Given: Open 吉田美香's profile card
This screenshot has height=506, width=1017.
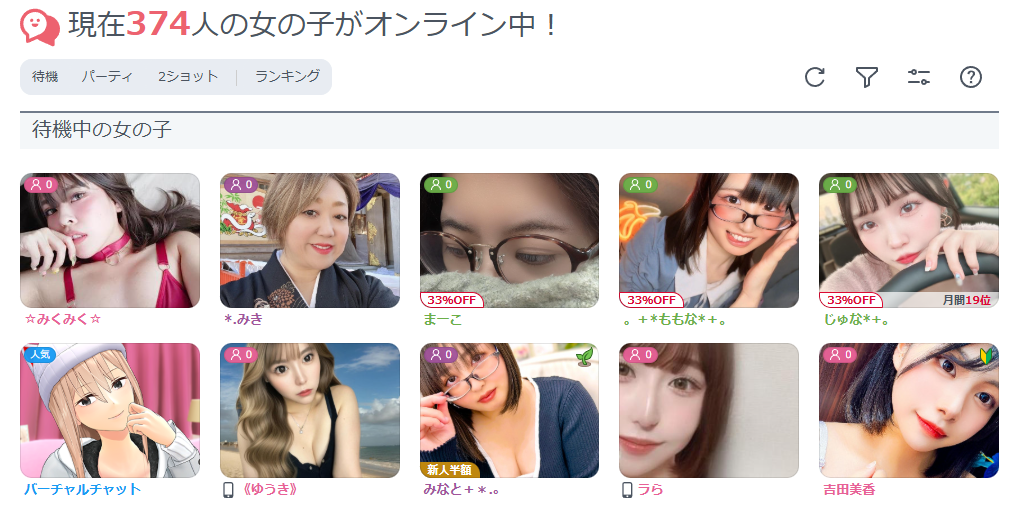Looking at the screenshot, I should pyautogui.click(x=908, y=410).
